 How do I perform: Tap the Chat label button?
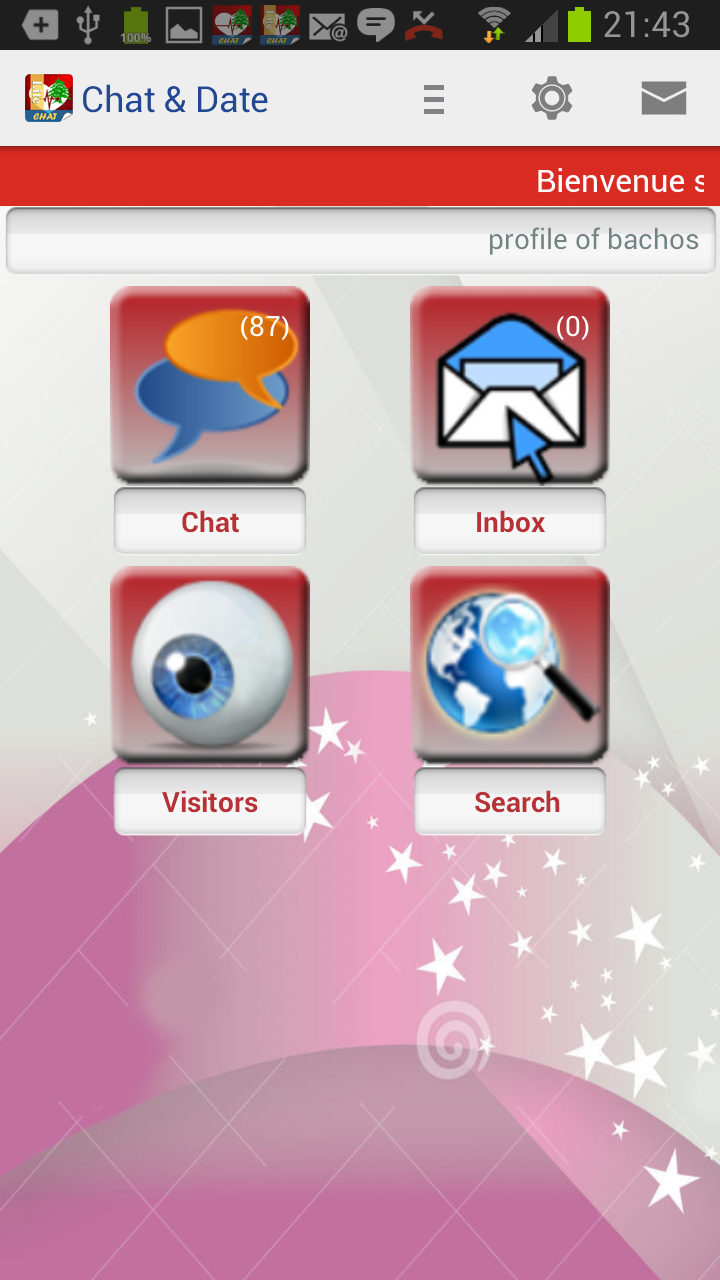(x=210, y=522)
